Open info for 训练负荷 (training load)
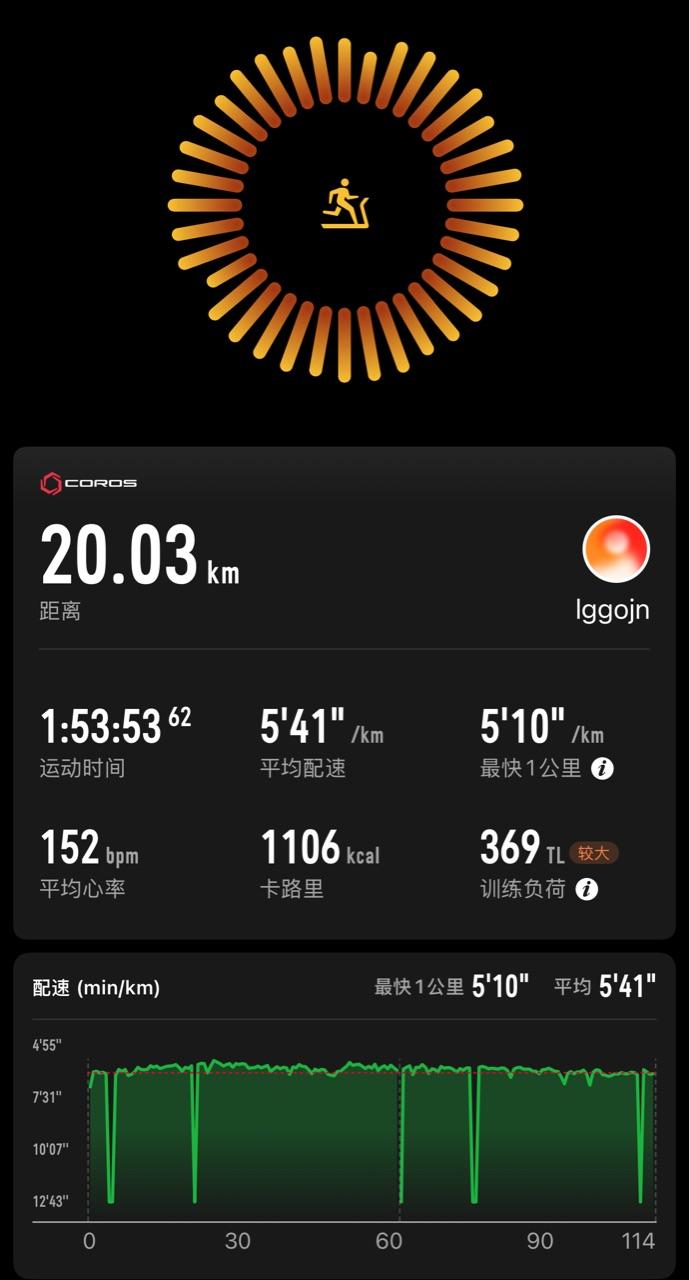690x1280 pixels. click(587, 889)
